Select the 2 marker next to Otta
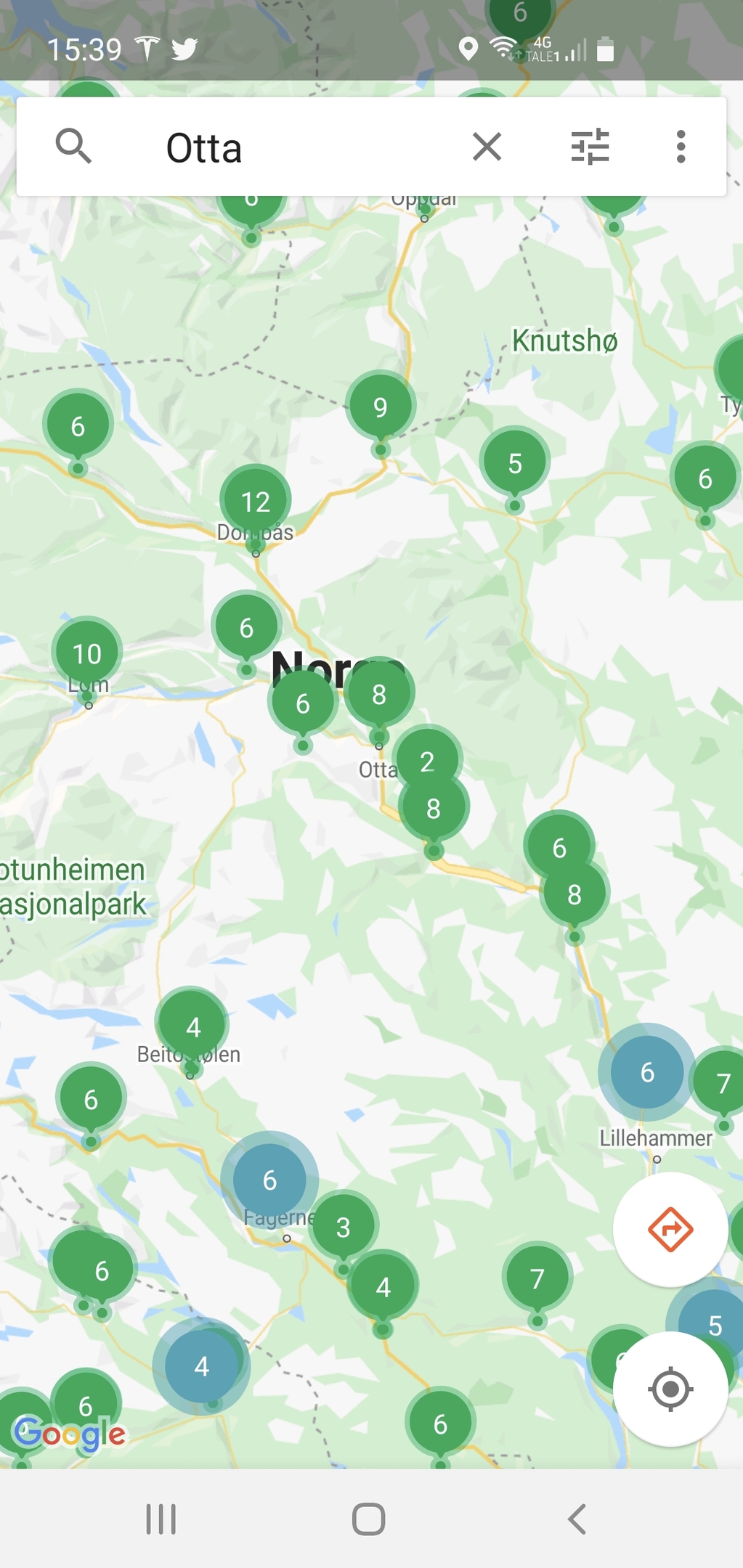Image resolution: width=743 pixels, height=1568 pixels. coord(427,761)
